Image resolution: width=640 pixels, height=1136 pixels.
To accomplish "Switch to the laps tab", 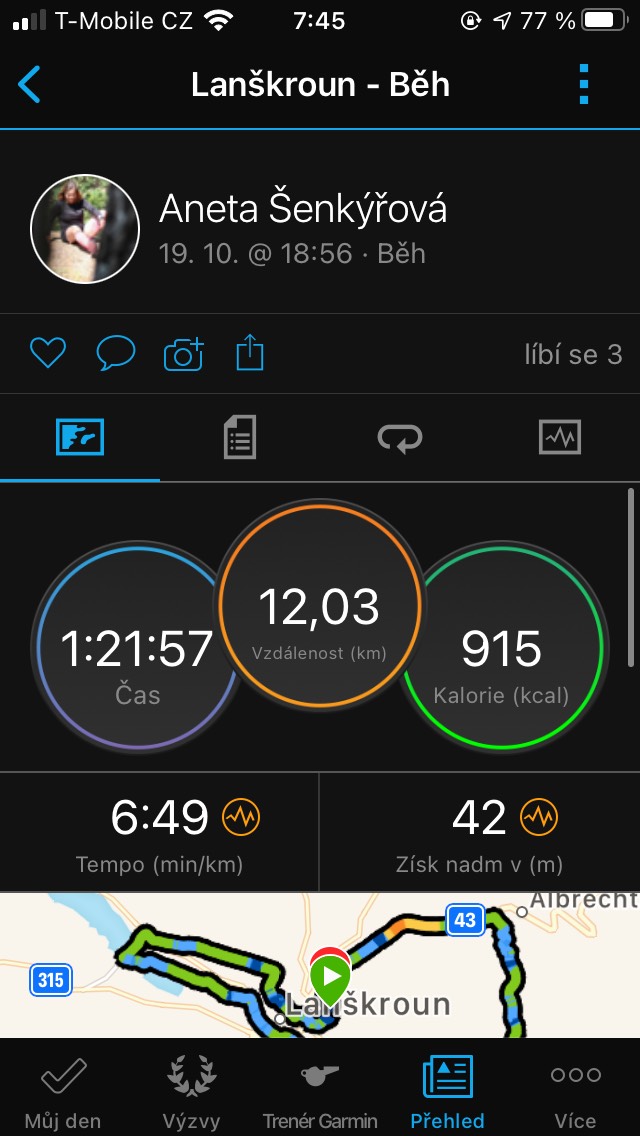I will (x=399, y=438).
